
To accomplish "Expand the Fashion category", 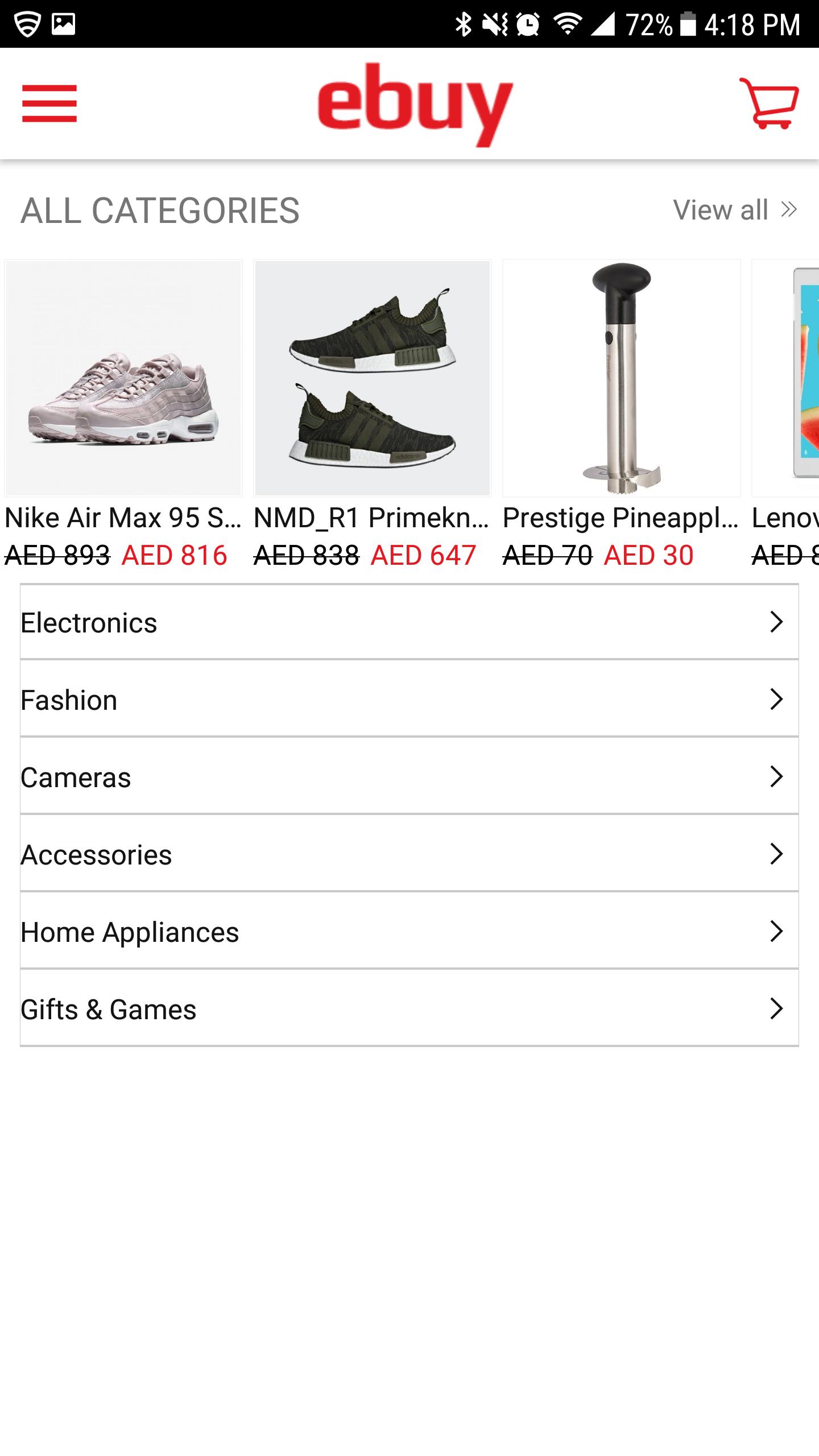I will click(x=408, y=700).
